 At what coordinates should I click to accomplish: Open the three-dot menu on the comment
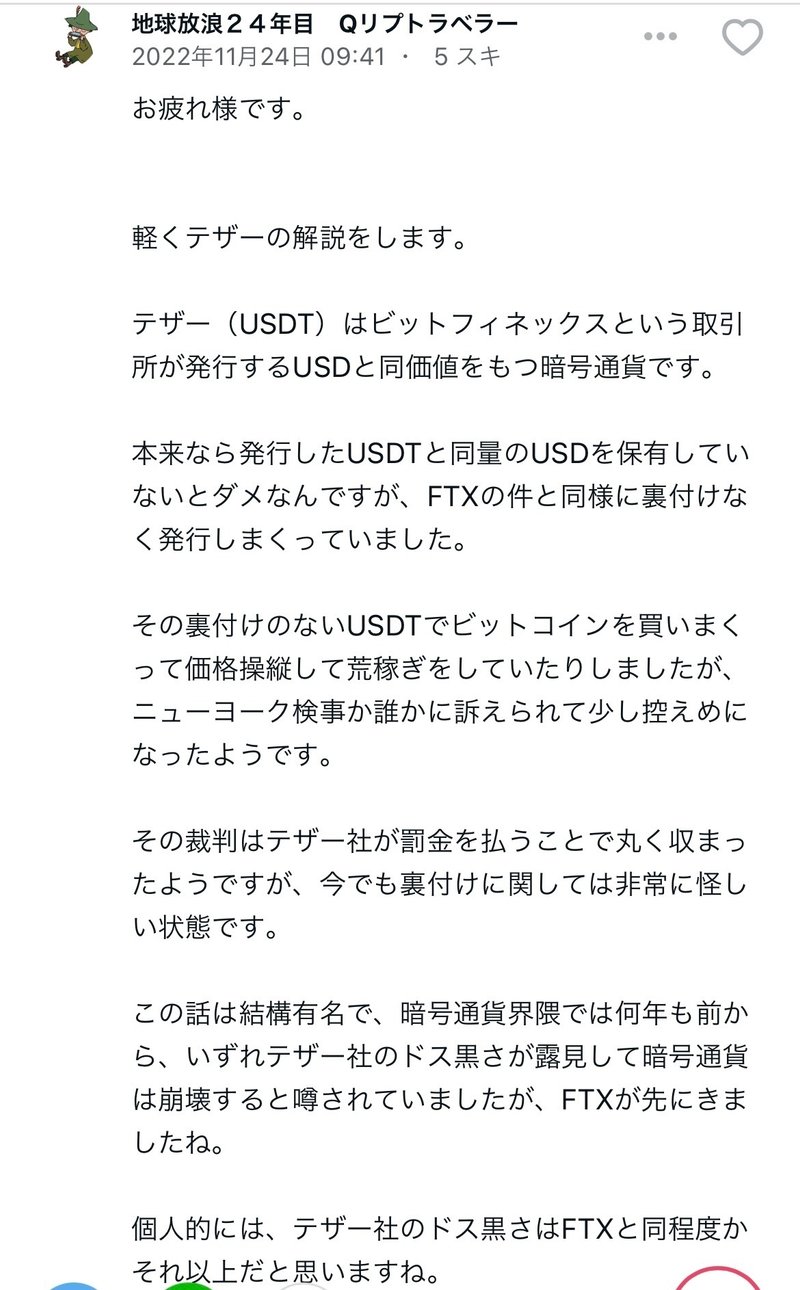[660, 37]
